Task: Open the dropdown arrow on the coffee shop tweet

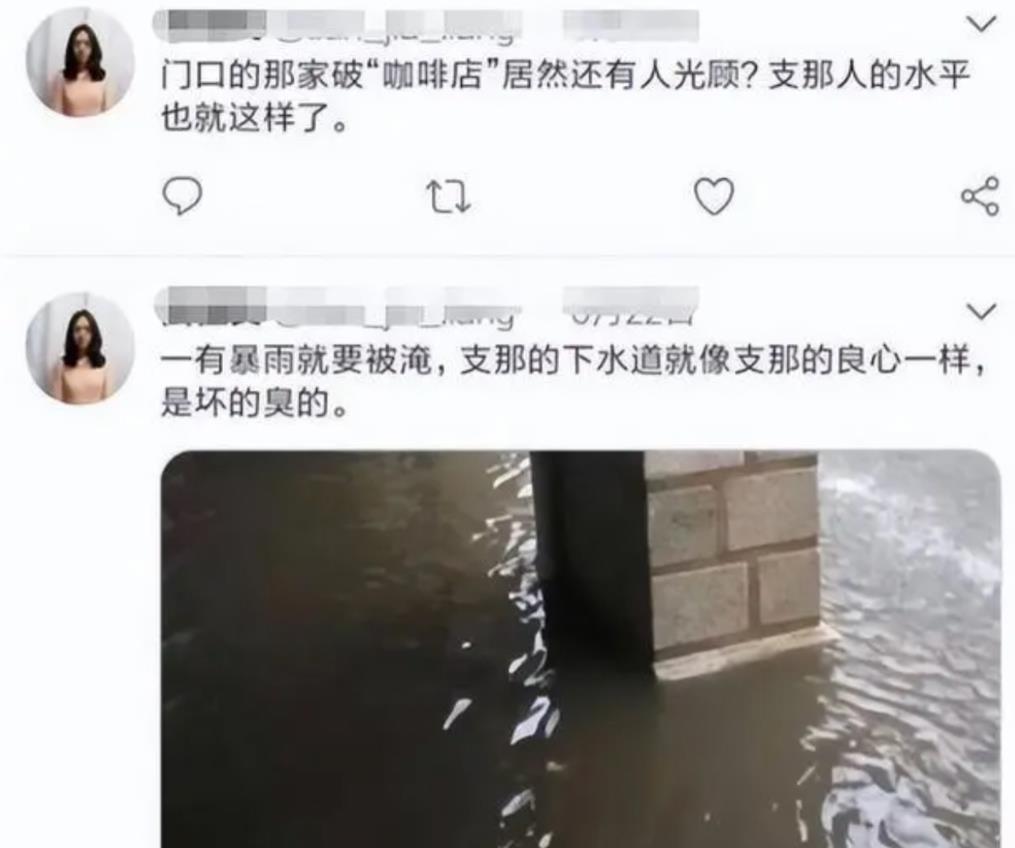Action: tap(982, 24)
